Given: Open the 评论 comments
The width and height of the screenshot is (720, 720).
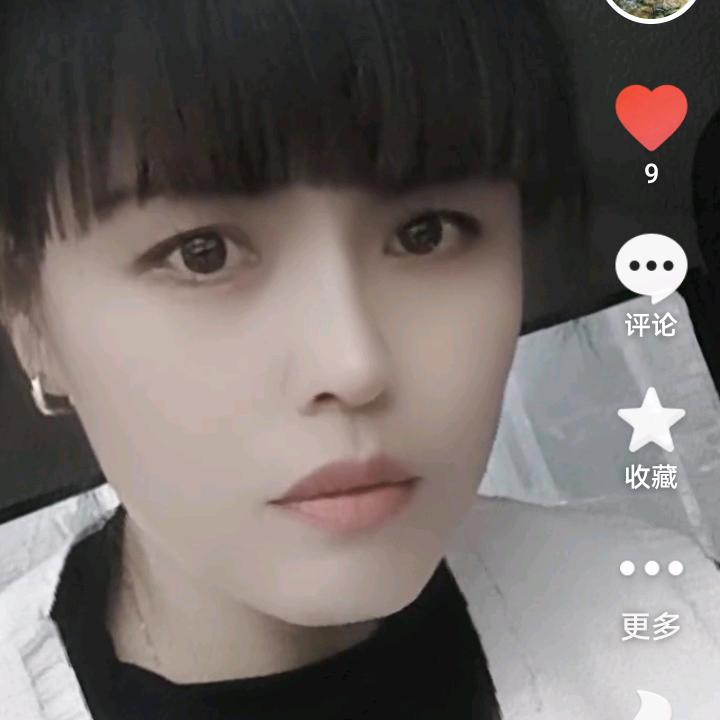Looking at the screenshot, I should click(651, 270).
